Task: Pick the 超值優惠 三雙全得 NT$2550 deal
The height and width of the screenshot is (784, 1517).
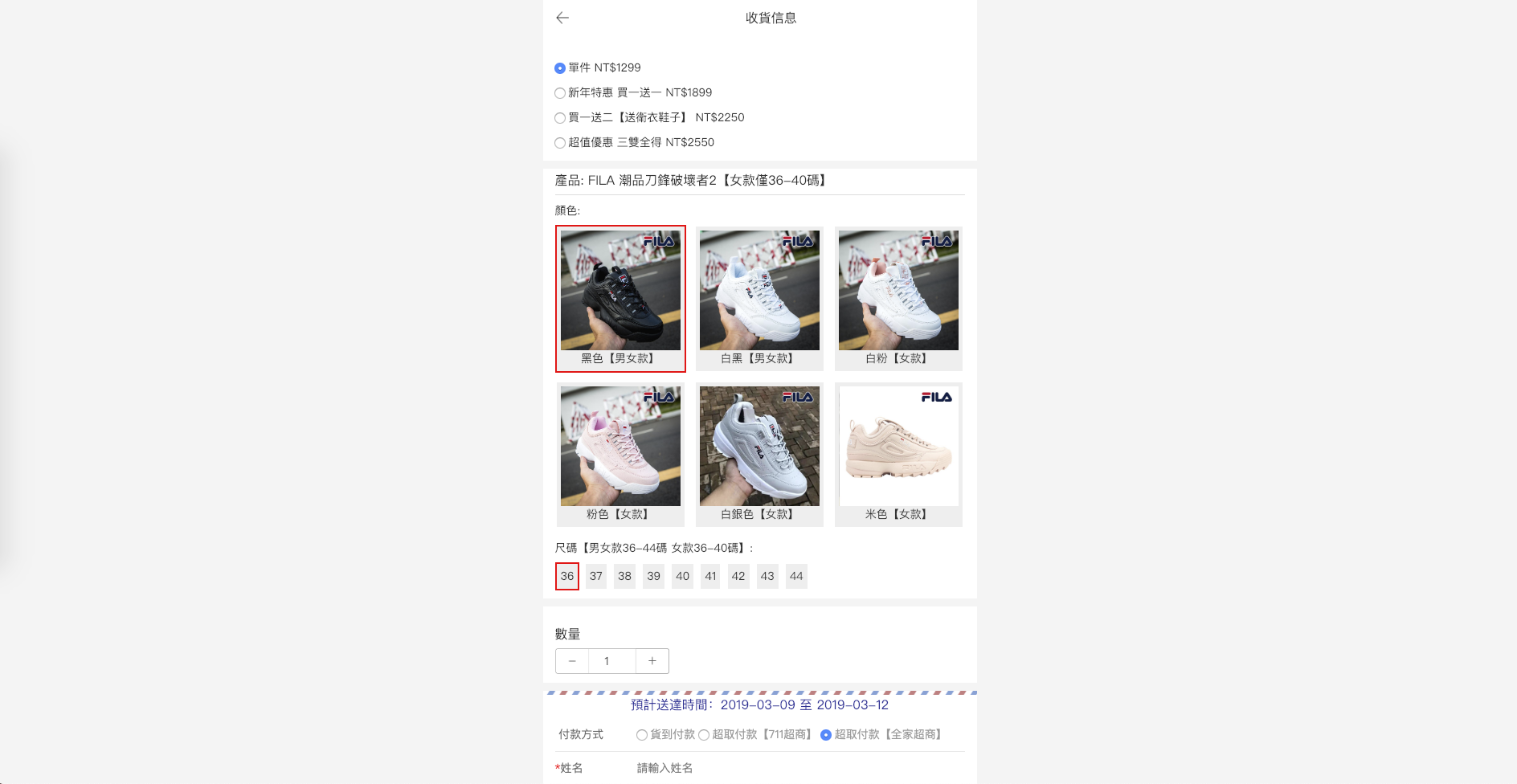Action: 560,143
